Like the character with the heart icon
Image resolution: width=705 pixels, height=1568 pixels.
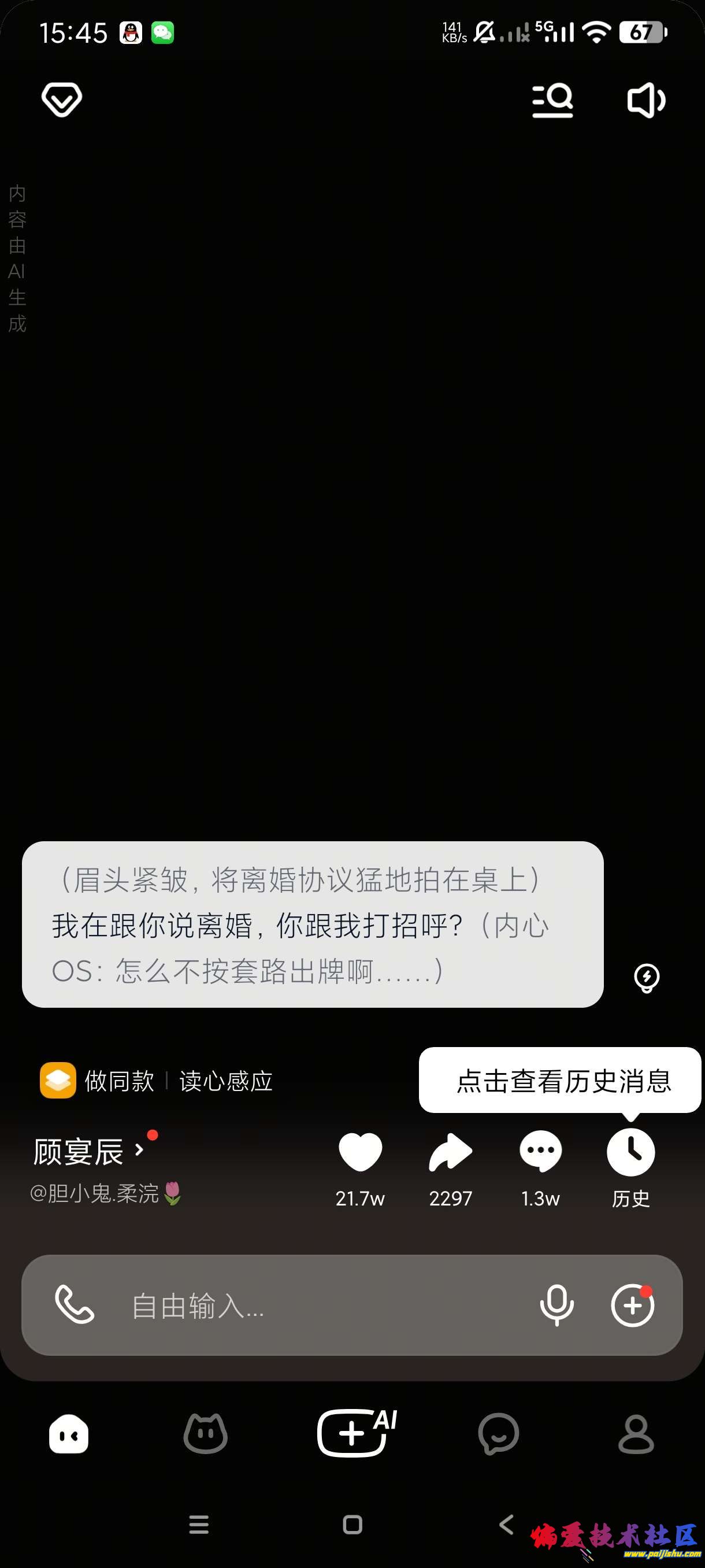360,1151
